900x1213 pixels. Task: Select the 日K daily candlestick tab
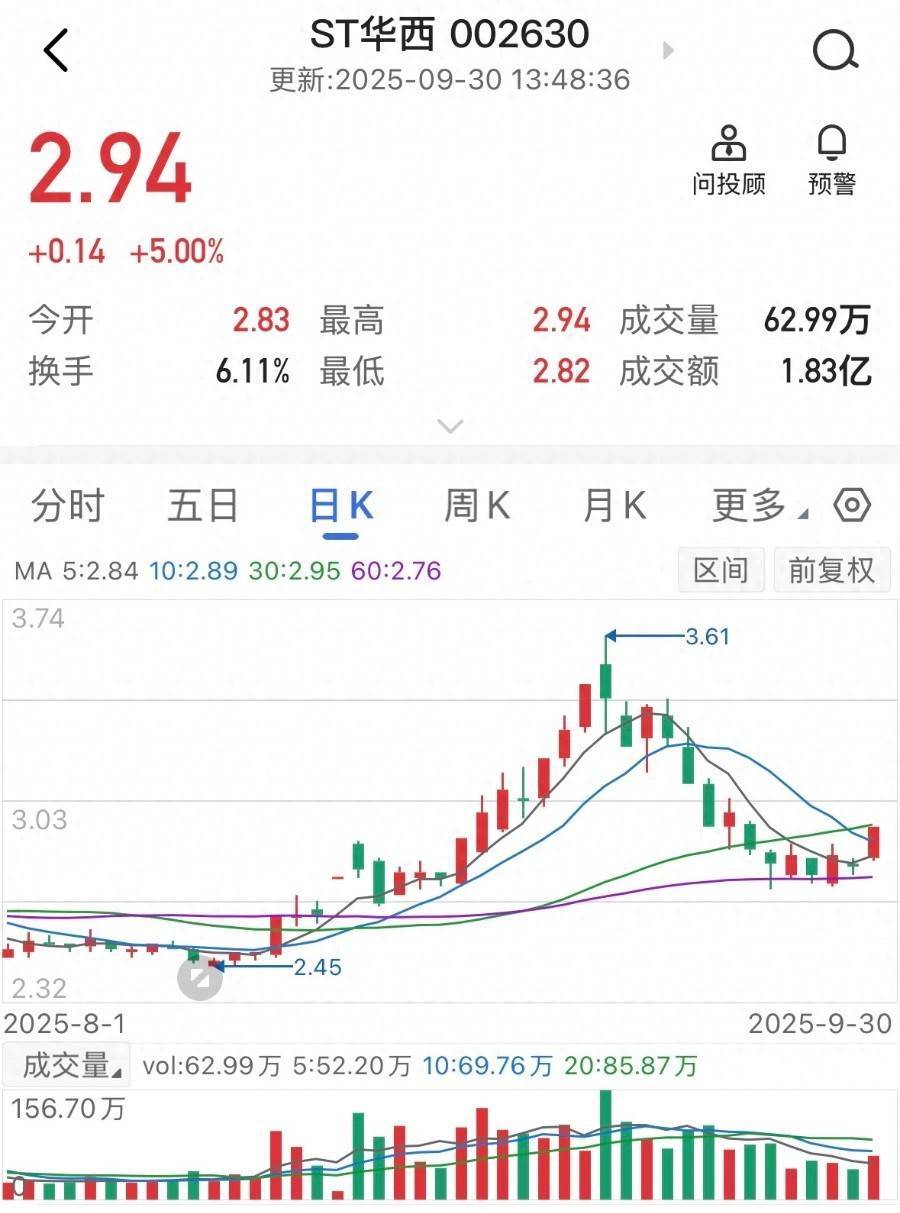[341, 507]
